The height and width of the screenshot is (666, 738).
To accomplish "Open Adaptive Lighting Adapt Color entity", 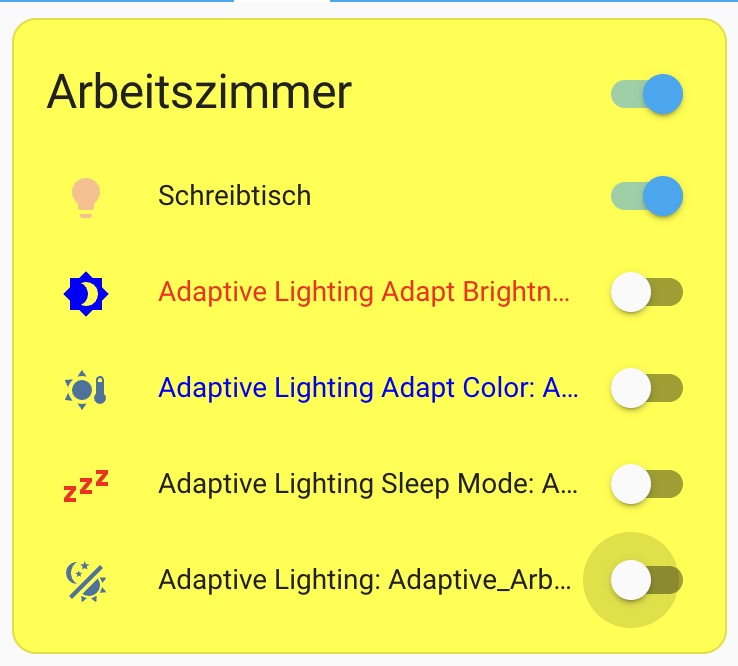I will pyautogui.click(x=367, y=388).
